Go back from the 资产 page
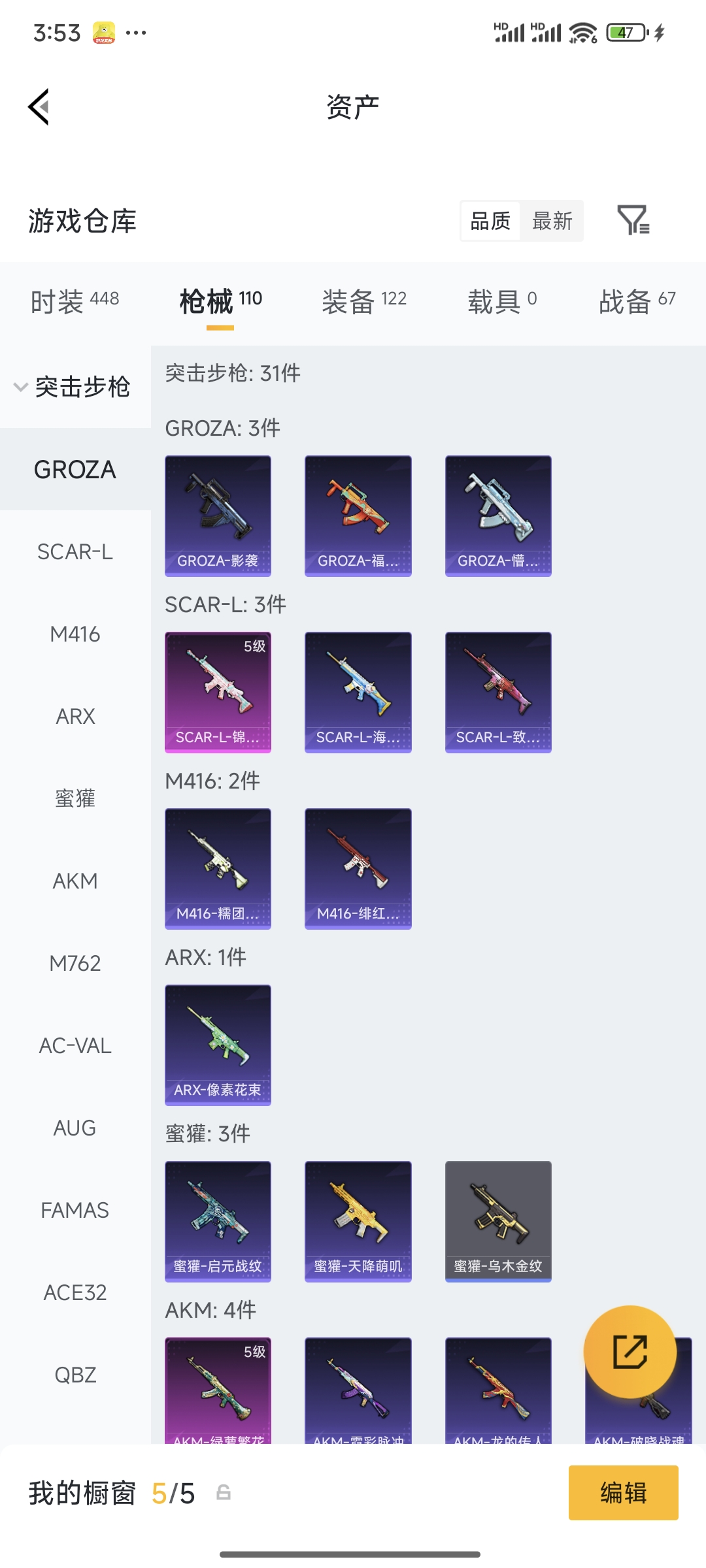Viewport: 706px width, 1568px height. pyautogui.click(x=39, y=106)
